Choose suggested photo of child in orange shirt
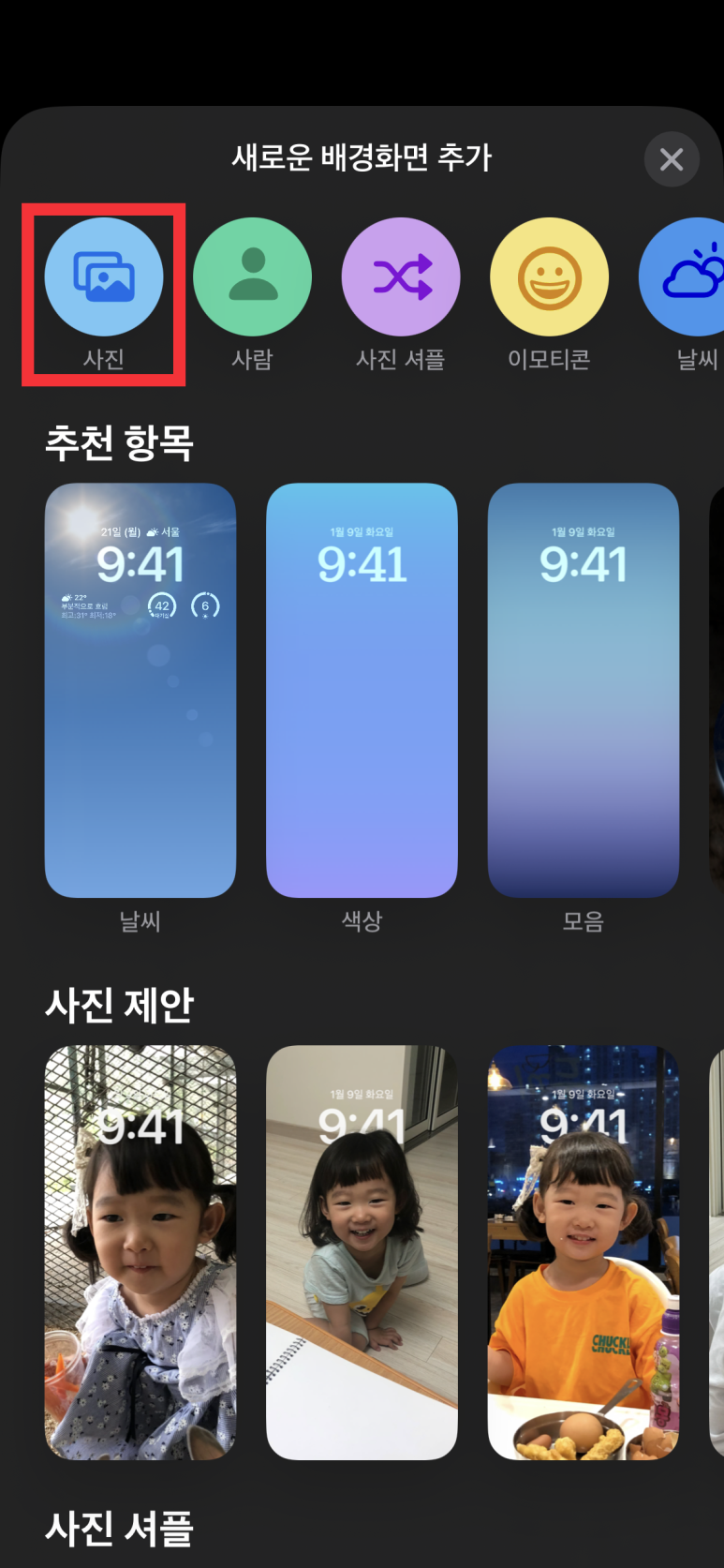Viewport: 724px width, 1568px height. [x=583, y=1252]
